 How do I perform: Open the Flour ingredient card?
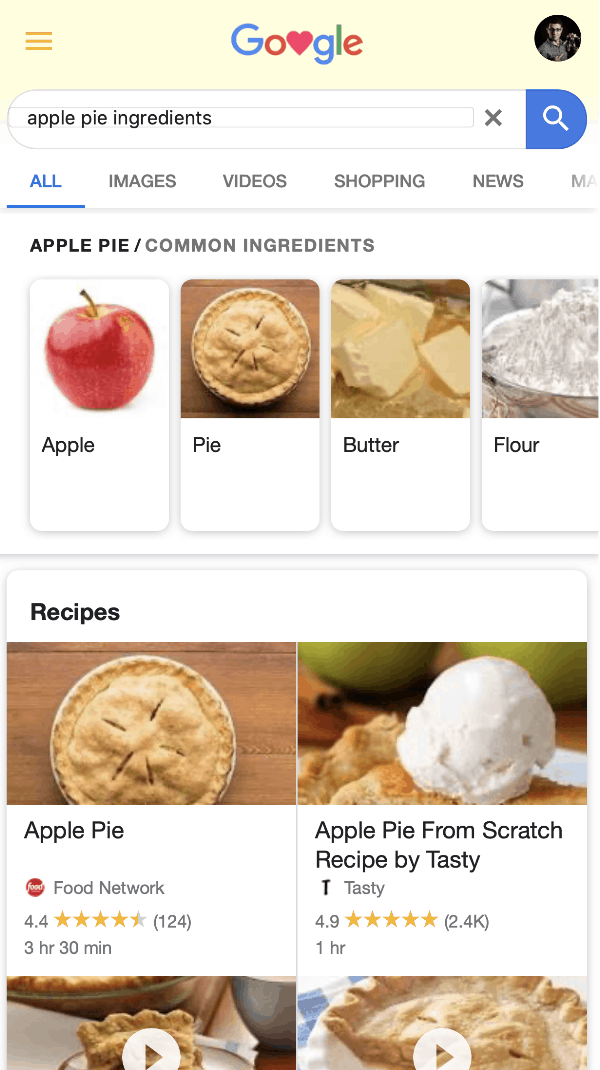click(x=541, y=405)
